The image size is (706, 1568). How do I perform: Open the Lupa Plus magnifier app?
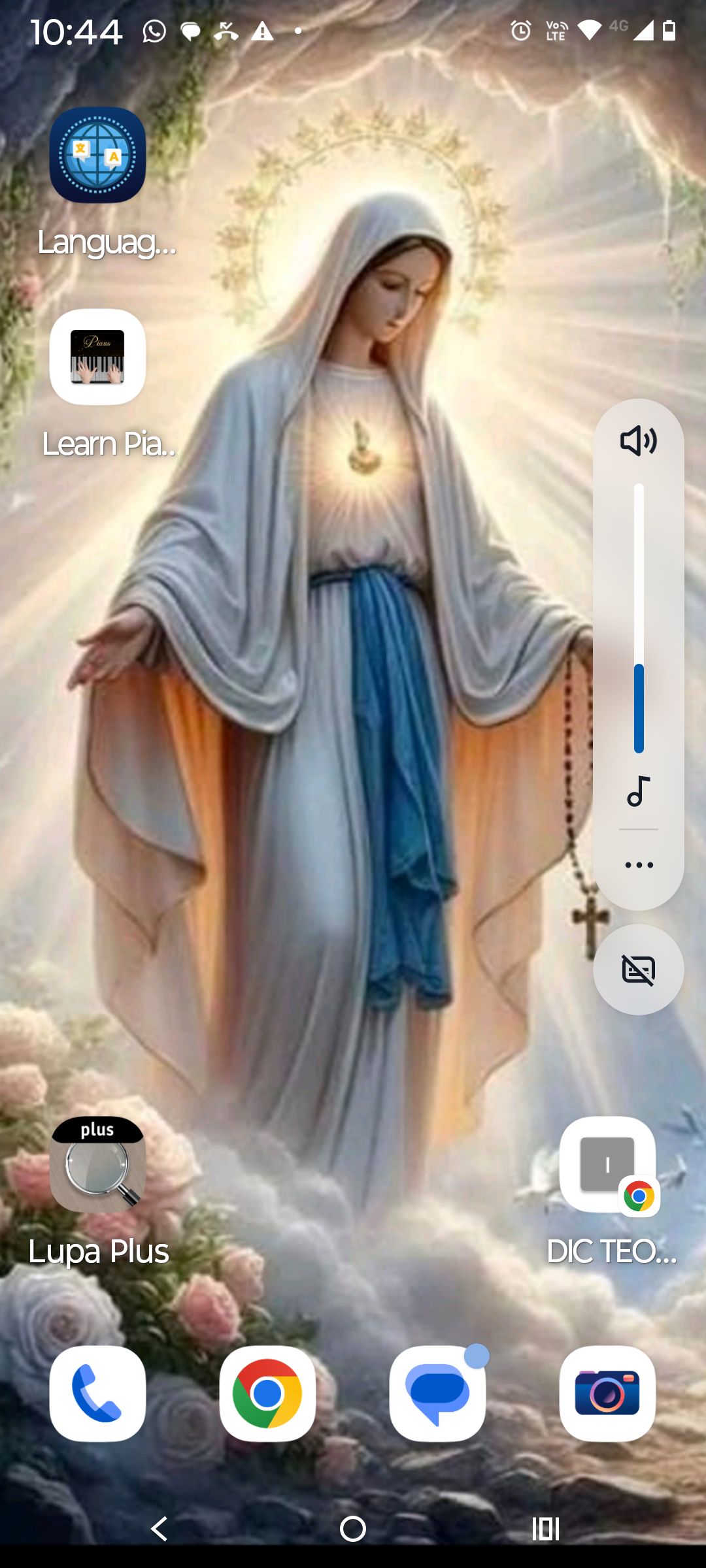point(97,1165)
